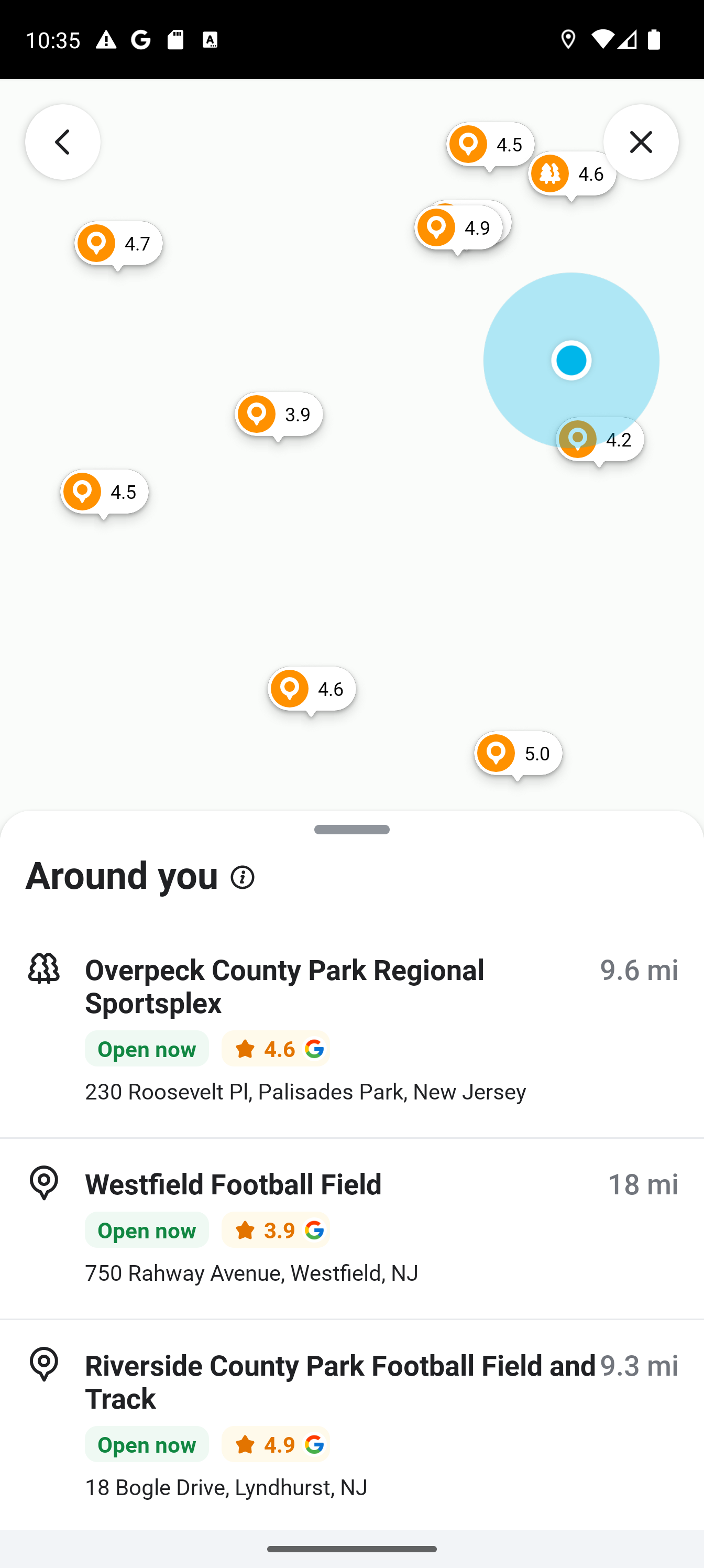Tap the bottom sheet drag handle

[351, 830]
